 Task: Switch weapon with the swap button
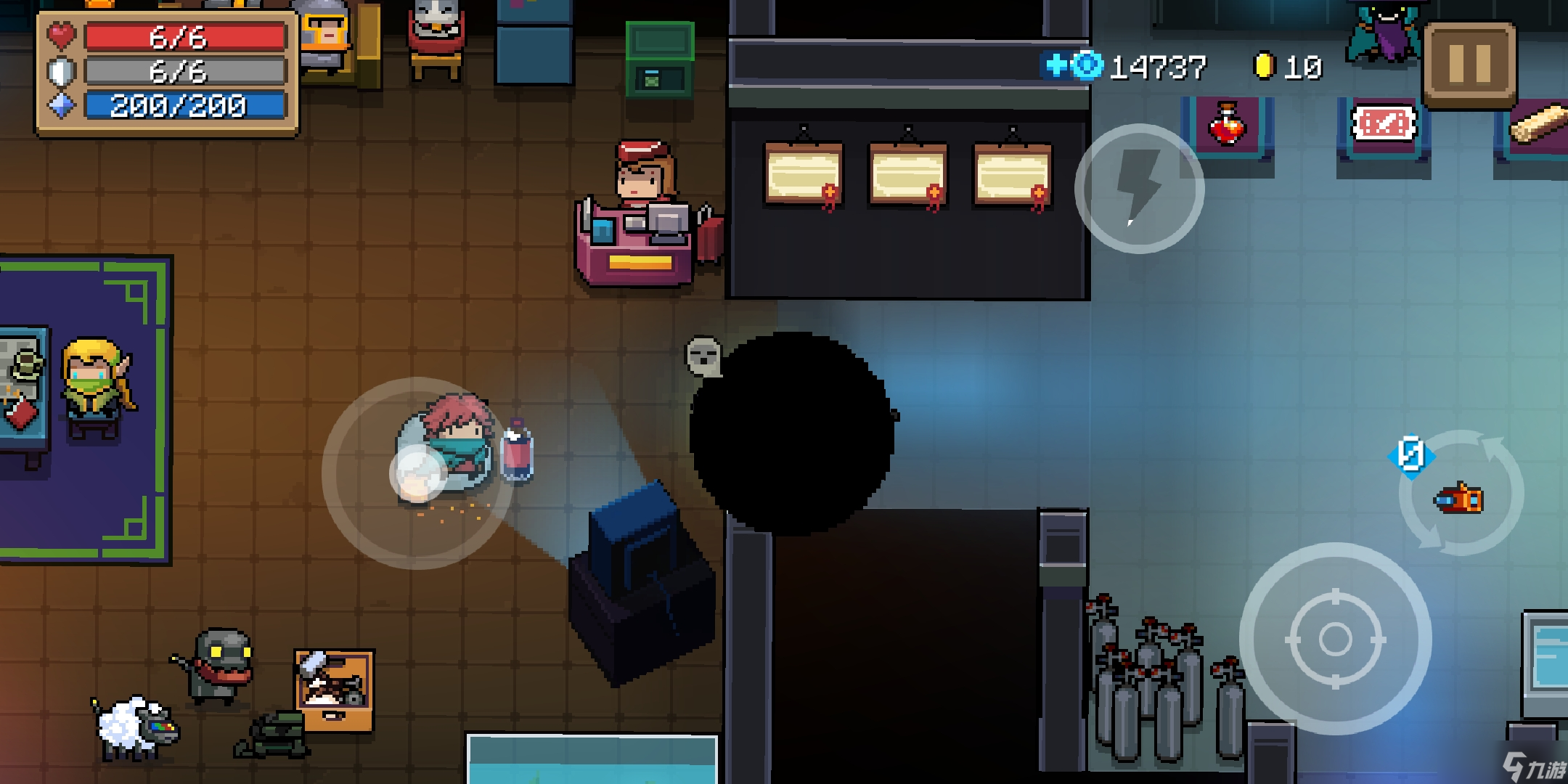pos(1461,494)
